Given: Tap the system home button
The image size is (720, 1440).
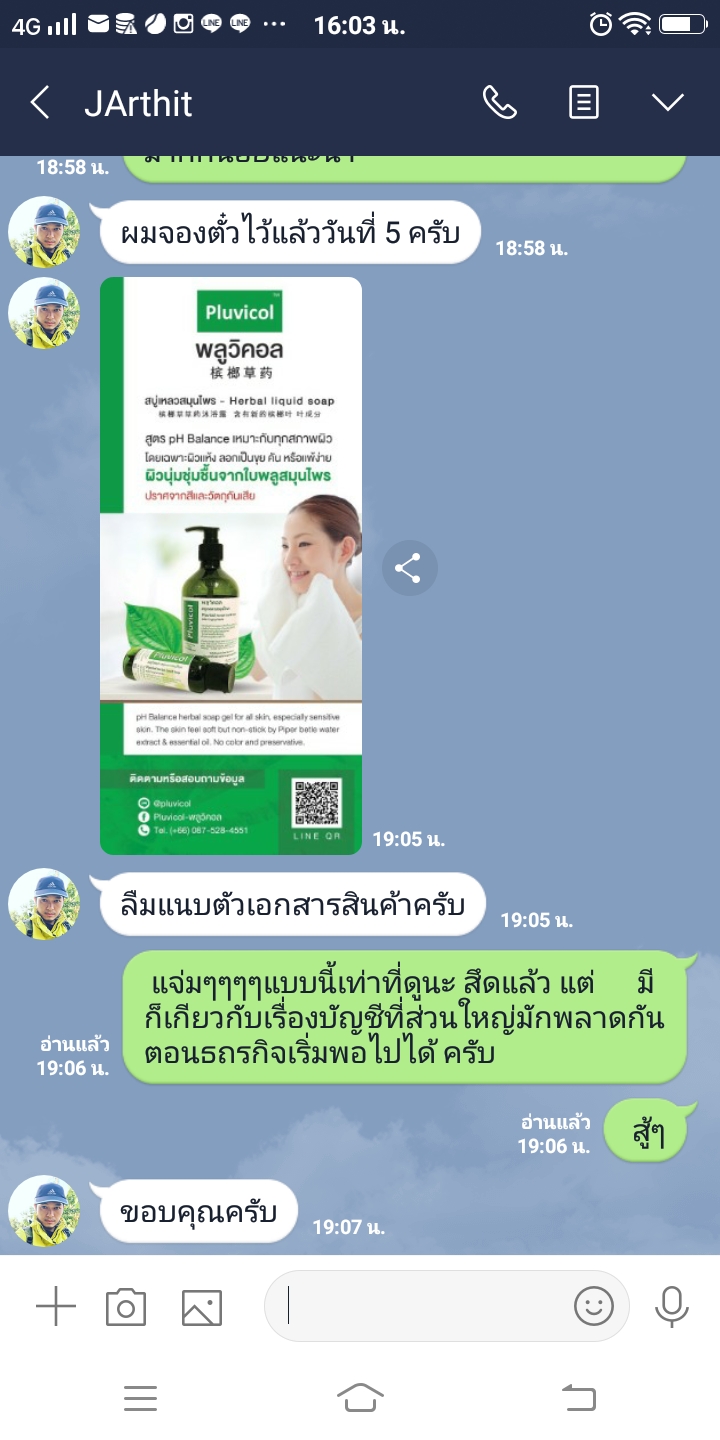Looking at the screenshot, I should pos(360,1397).
